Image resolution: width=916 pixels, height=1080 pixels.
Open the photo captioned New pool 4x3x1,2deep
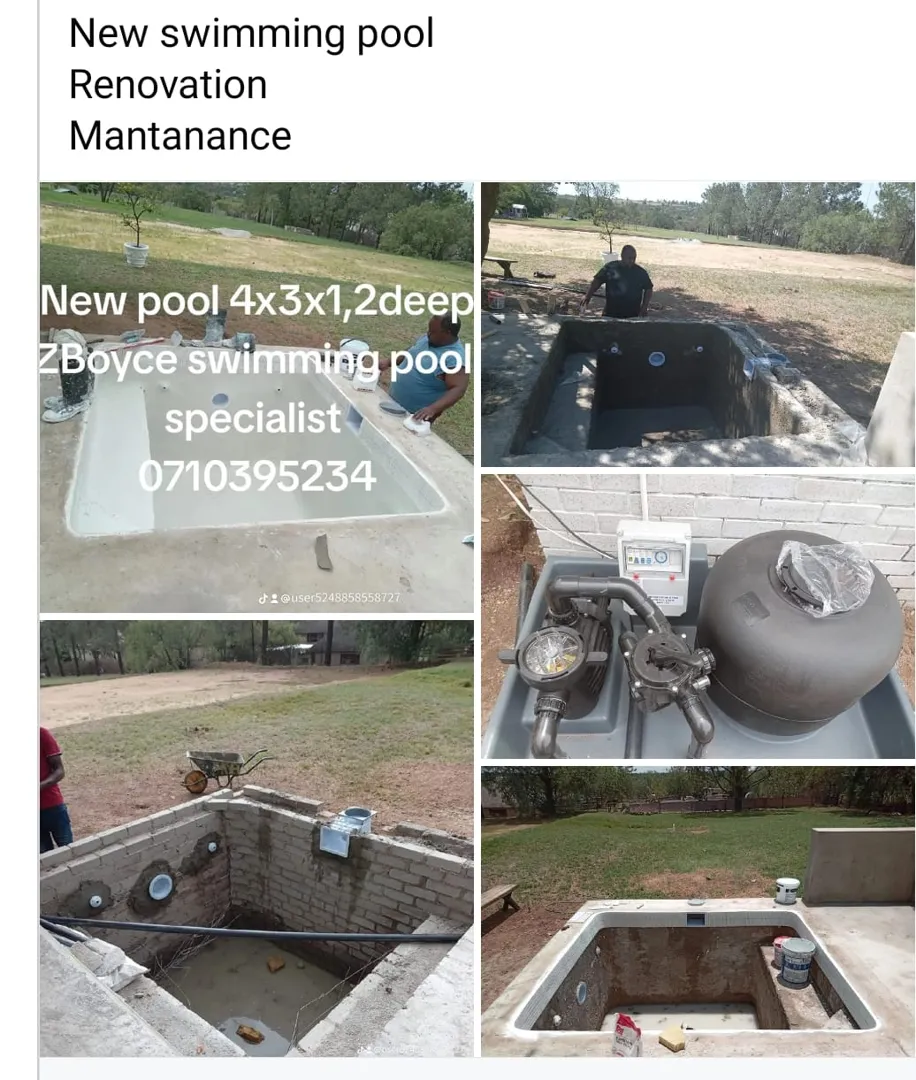(x=256, y=397)
